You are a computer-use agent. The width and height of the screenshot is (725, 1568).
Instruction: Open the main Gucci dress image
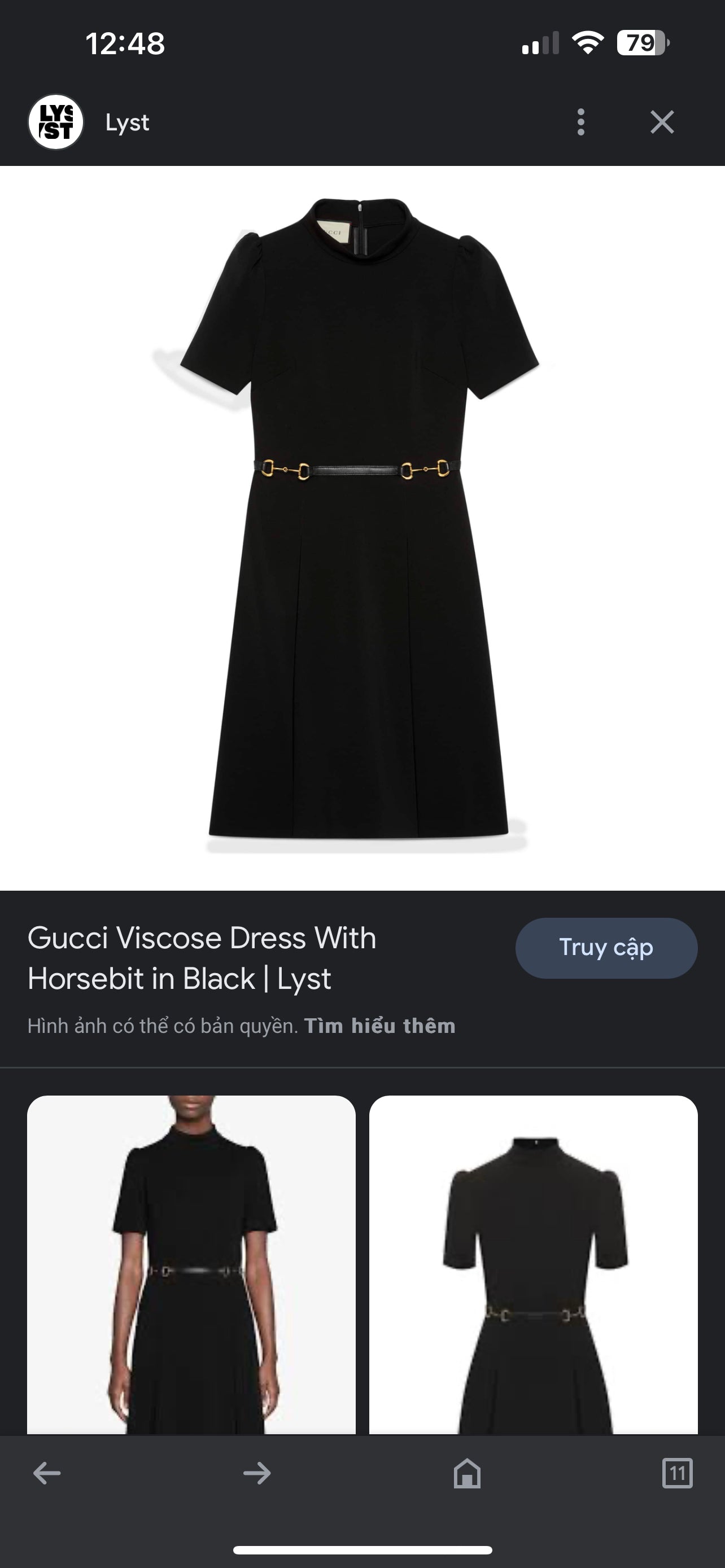(361, 523)
